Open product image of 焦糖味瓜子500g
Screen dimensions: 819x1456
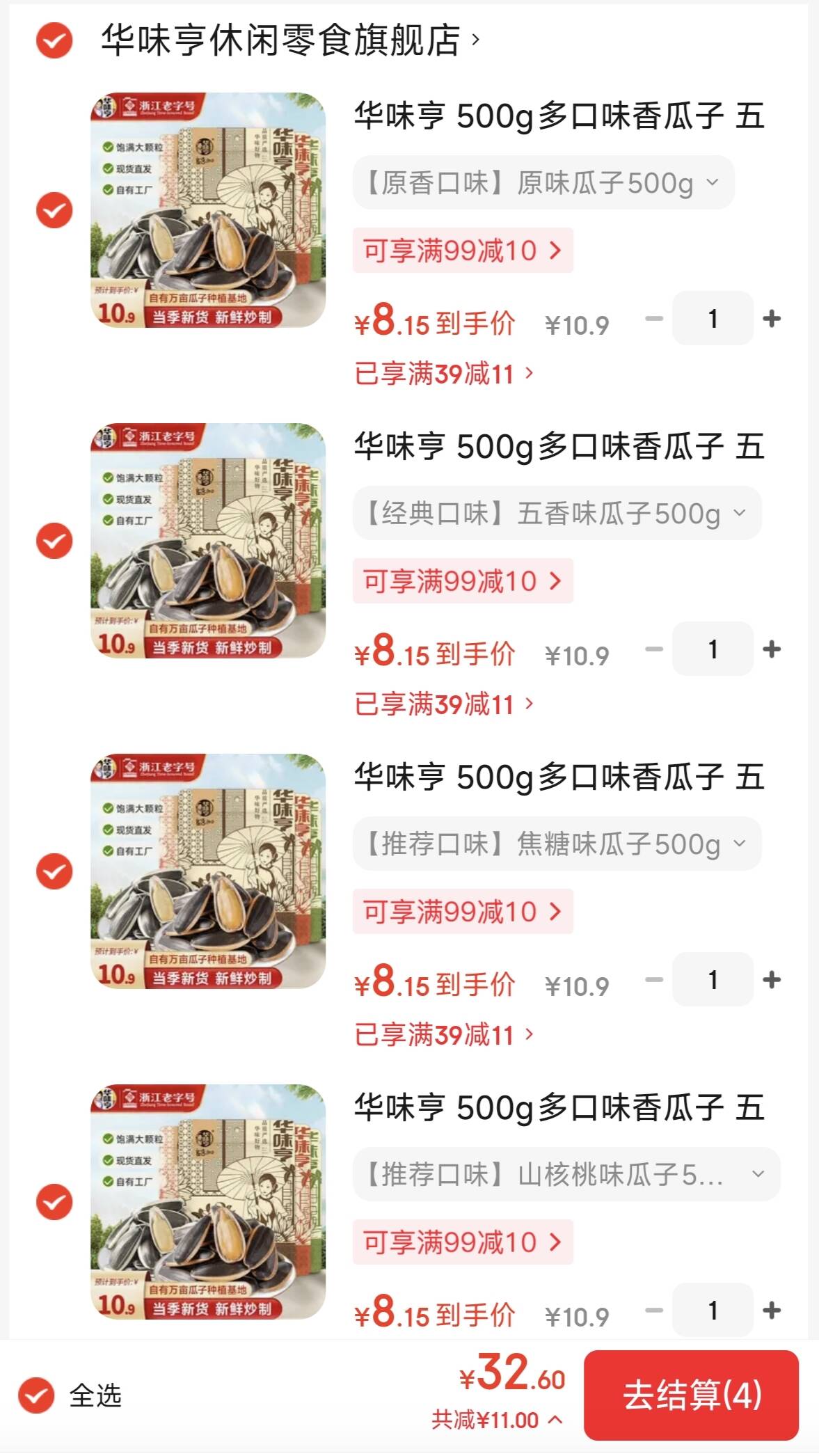click(208, 871)
